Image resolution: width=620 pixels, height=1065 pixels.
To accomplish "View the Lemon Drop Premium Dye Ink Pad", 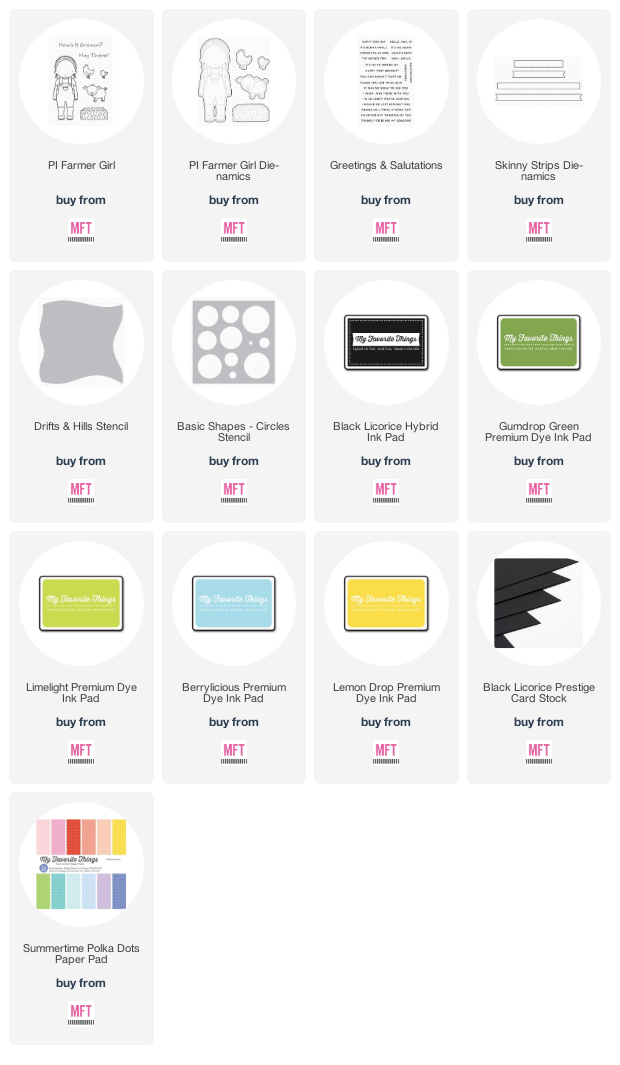I will (386, 657).
